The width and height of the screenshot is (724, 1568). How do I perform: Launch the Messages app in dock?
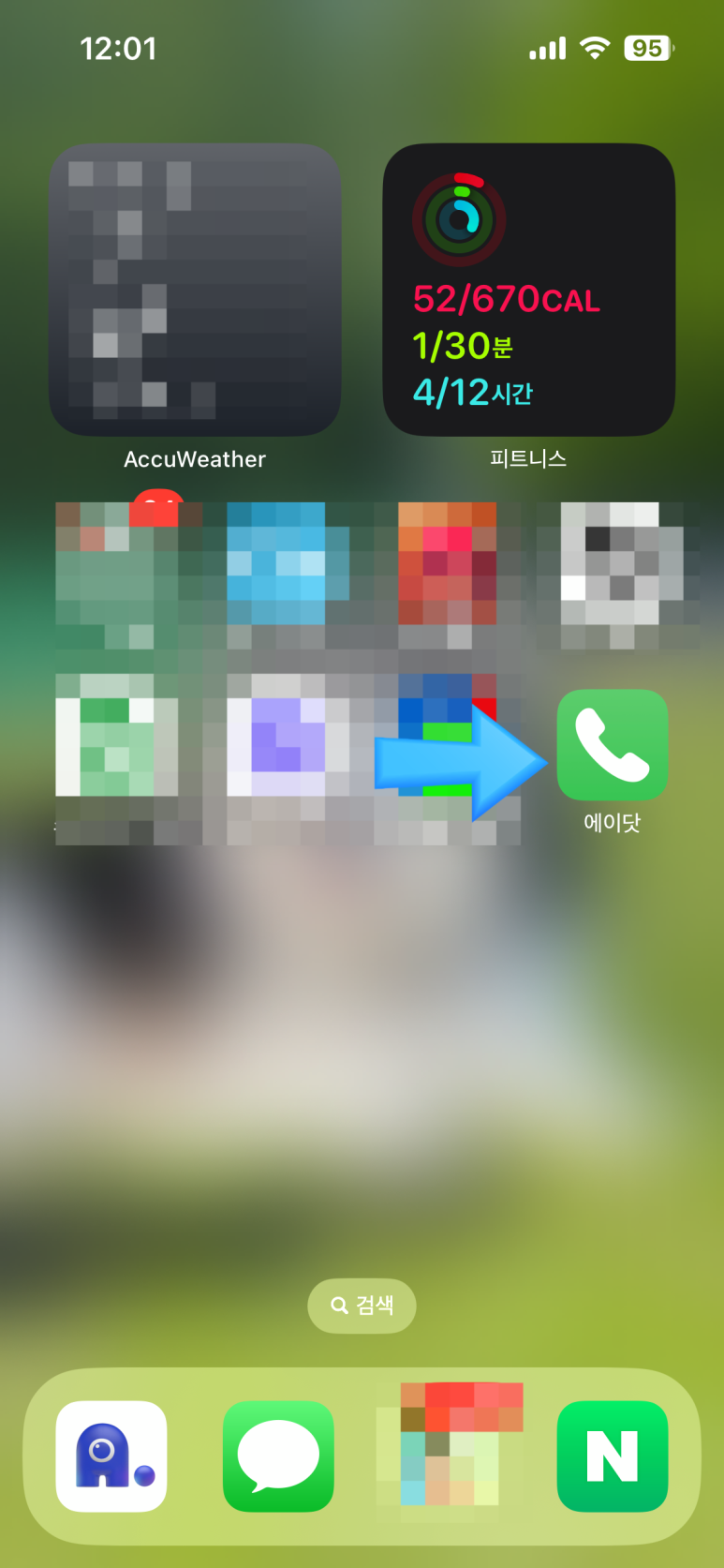tap(278, 1456)
